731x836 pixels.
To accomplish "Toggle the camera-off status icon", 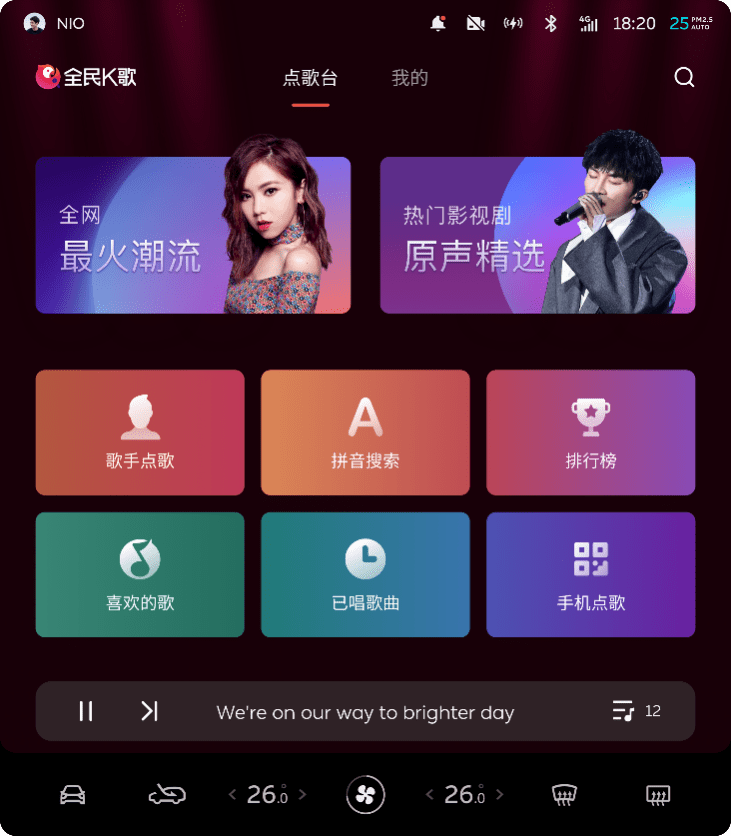I will 475,22.
